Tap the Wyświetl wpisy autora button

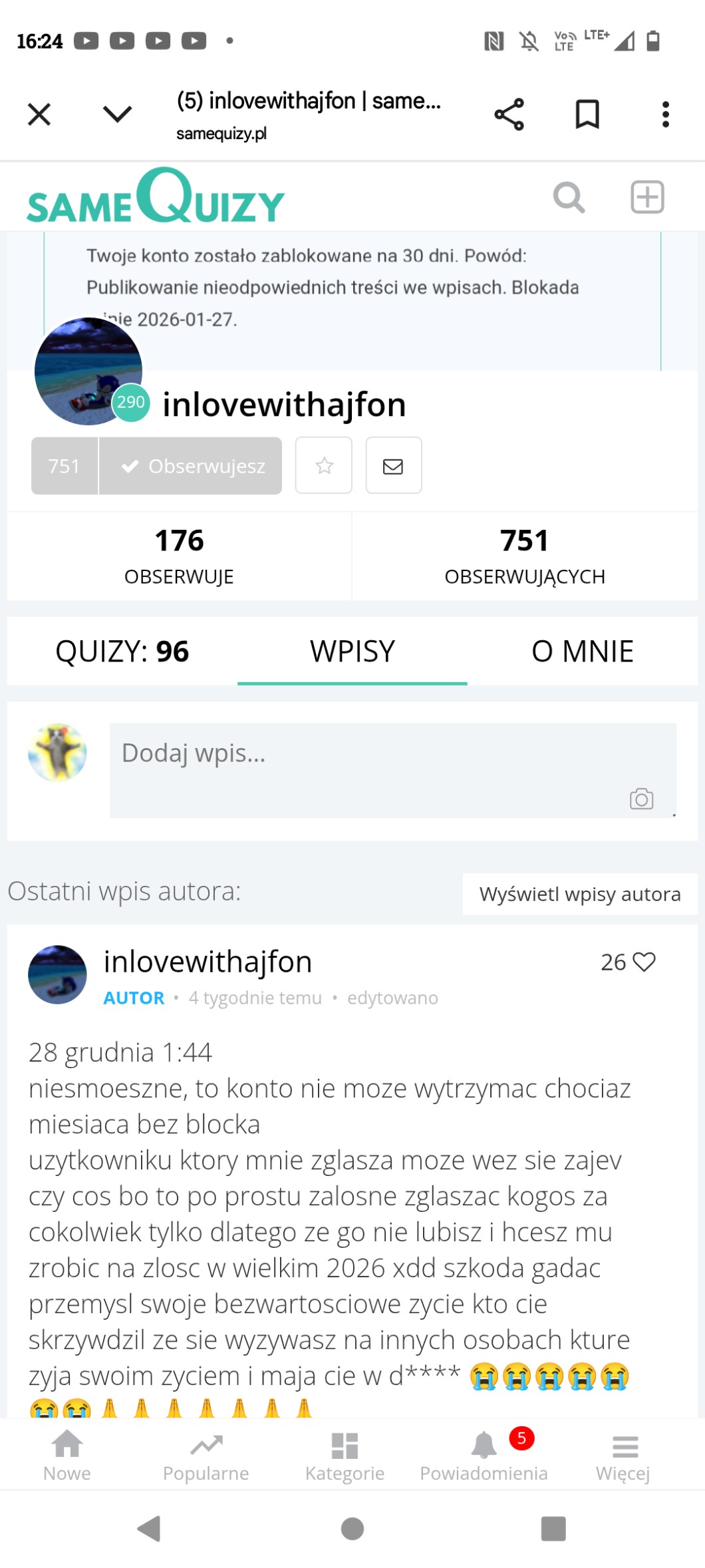tap(580, 894)
